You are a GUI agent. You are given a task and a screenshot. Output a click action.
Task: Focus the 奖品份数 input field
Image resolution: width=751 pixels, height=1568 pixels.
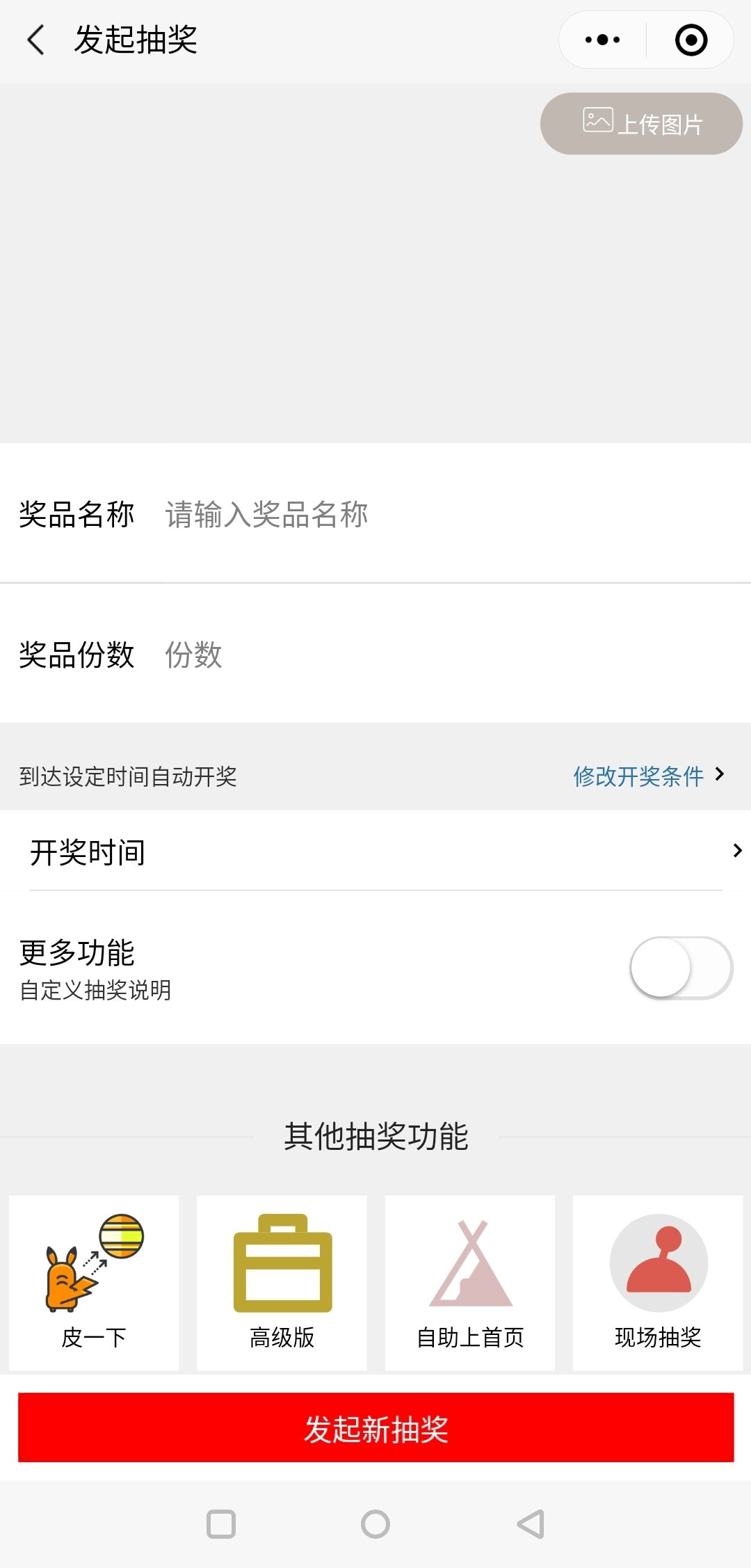tap(445, 655)
